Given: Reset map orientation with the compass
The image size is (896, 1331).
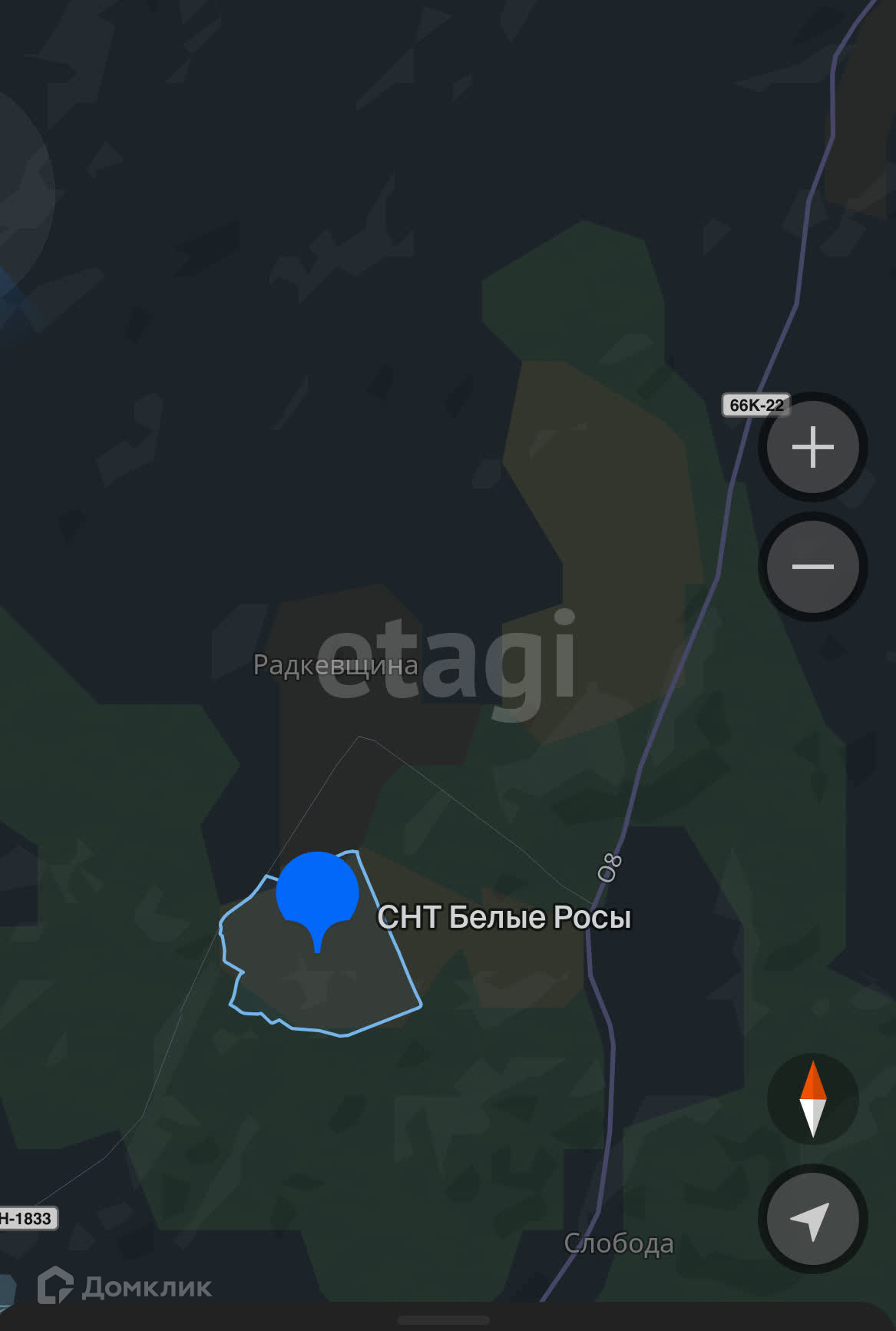Looking at the screenshot, I should point(812,1099).
